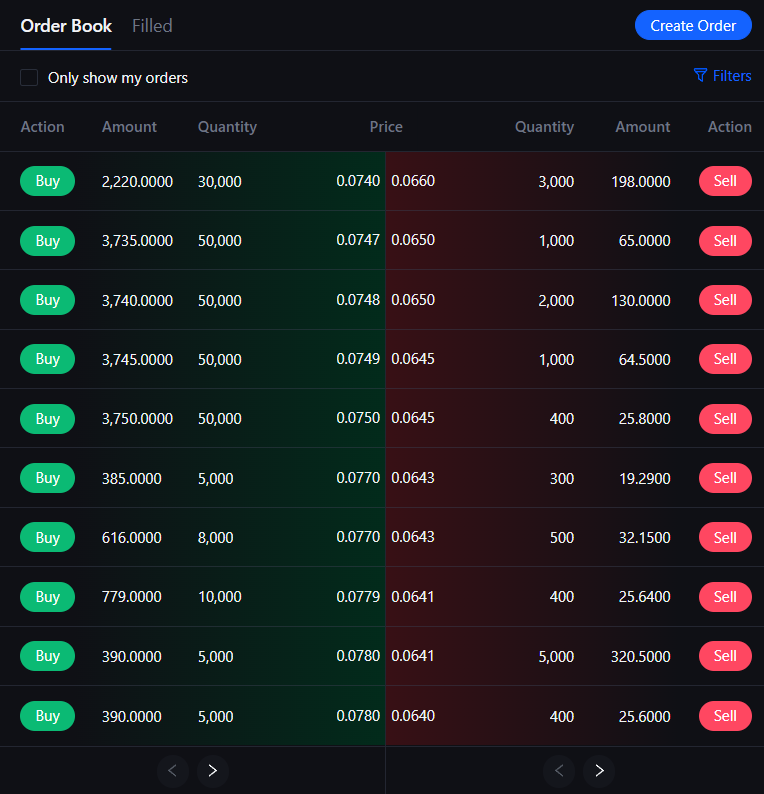
Task: Switch to the Filled tab
Action: coord(152,26)
